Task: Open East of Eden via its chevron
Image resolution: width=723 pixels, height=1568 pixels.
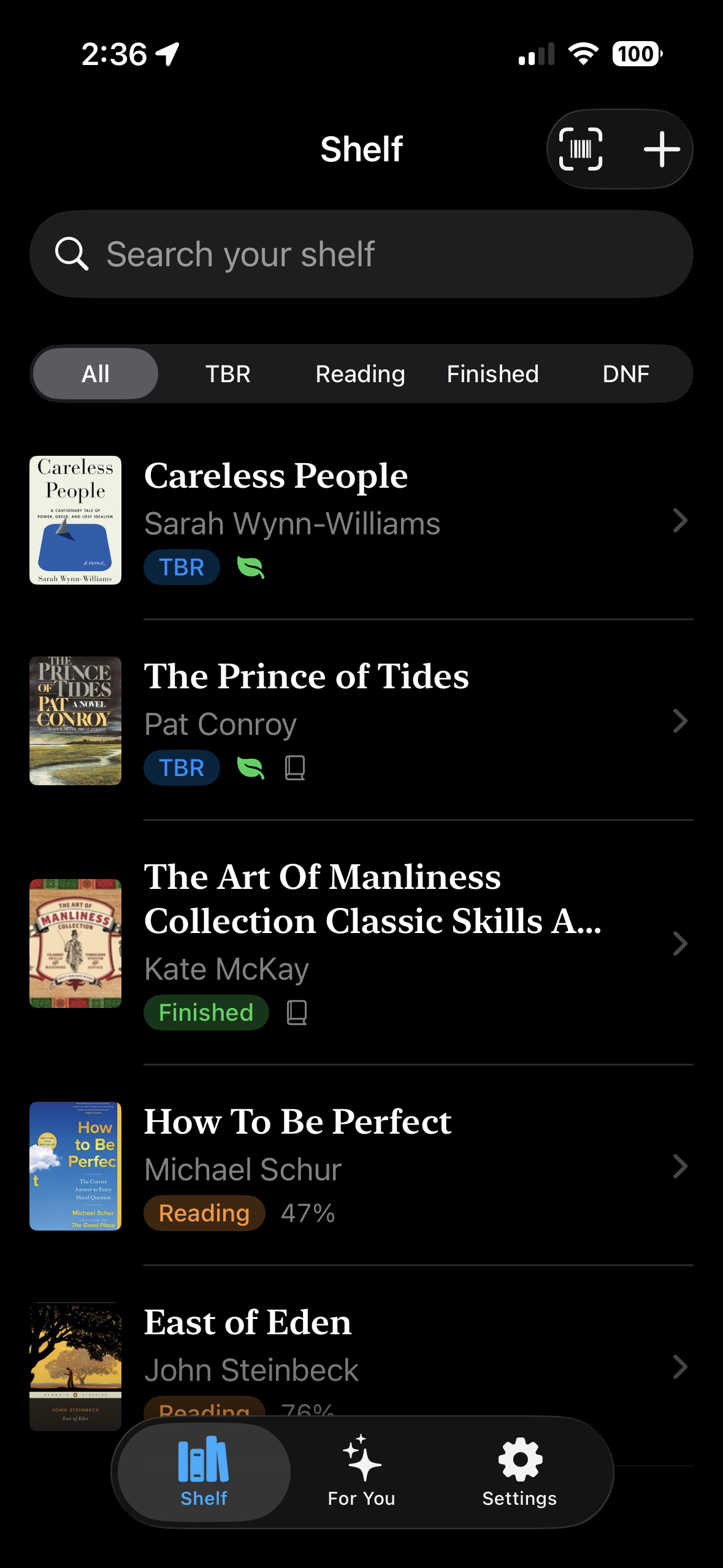Action: point(681,1368)
